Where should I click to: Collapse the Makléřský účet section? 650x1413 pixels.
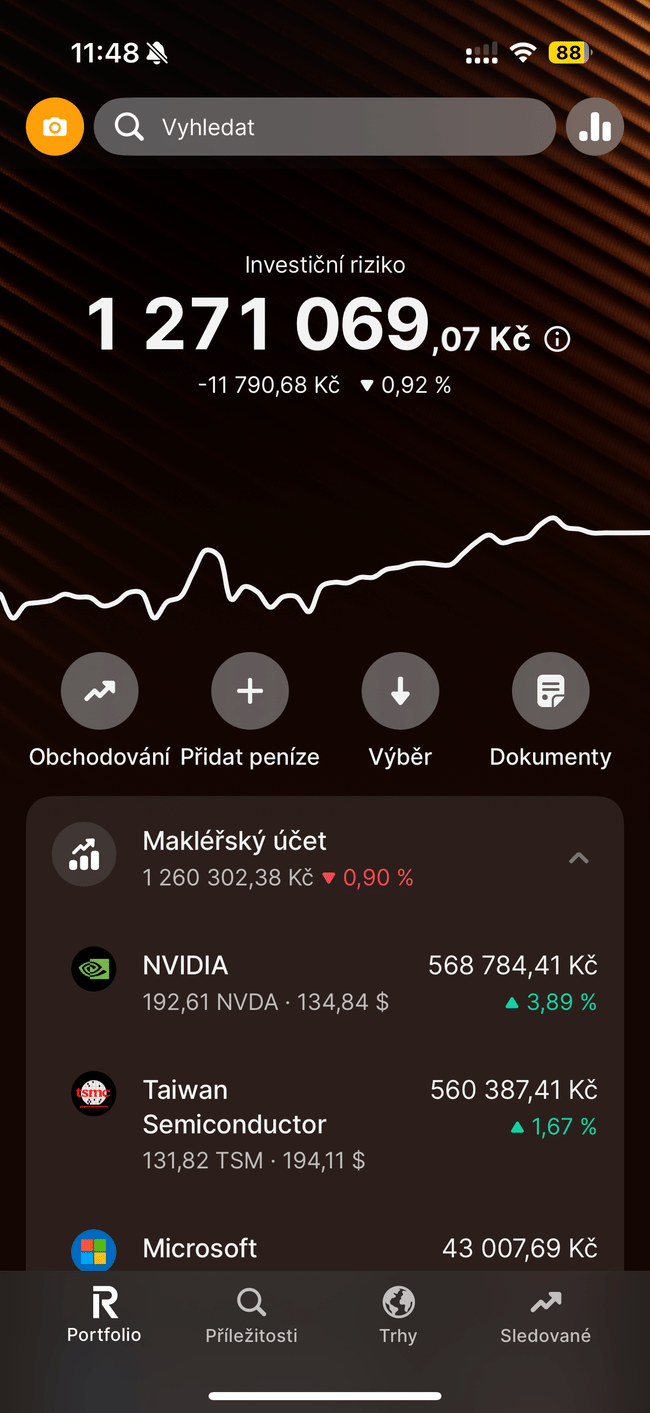[578, 858]
